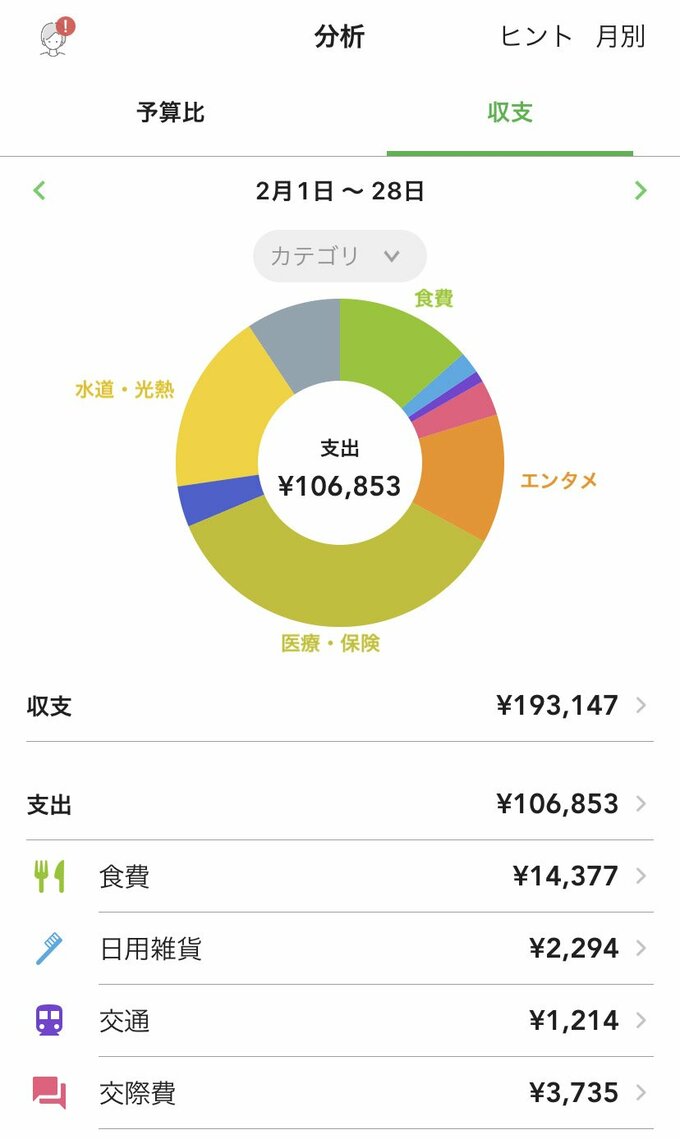The width and height of the screenshot is (680, 1139).
Task: Switch to the 予算比 tab
Action: pos(171,113)
